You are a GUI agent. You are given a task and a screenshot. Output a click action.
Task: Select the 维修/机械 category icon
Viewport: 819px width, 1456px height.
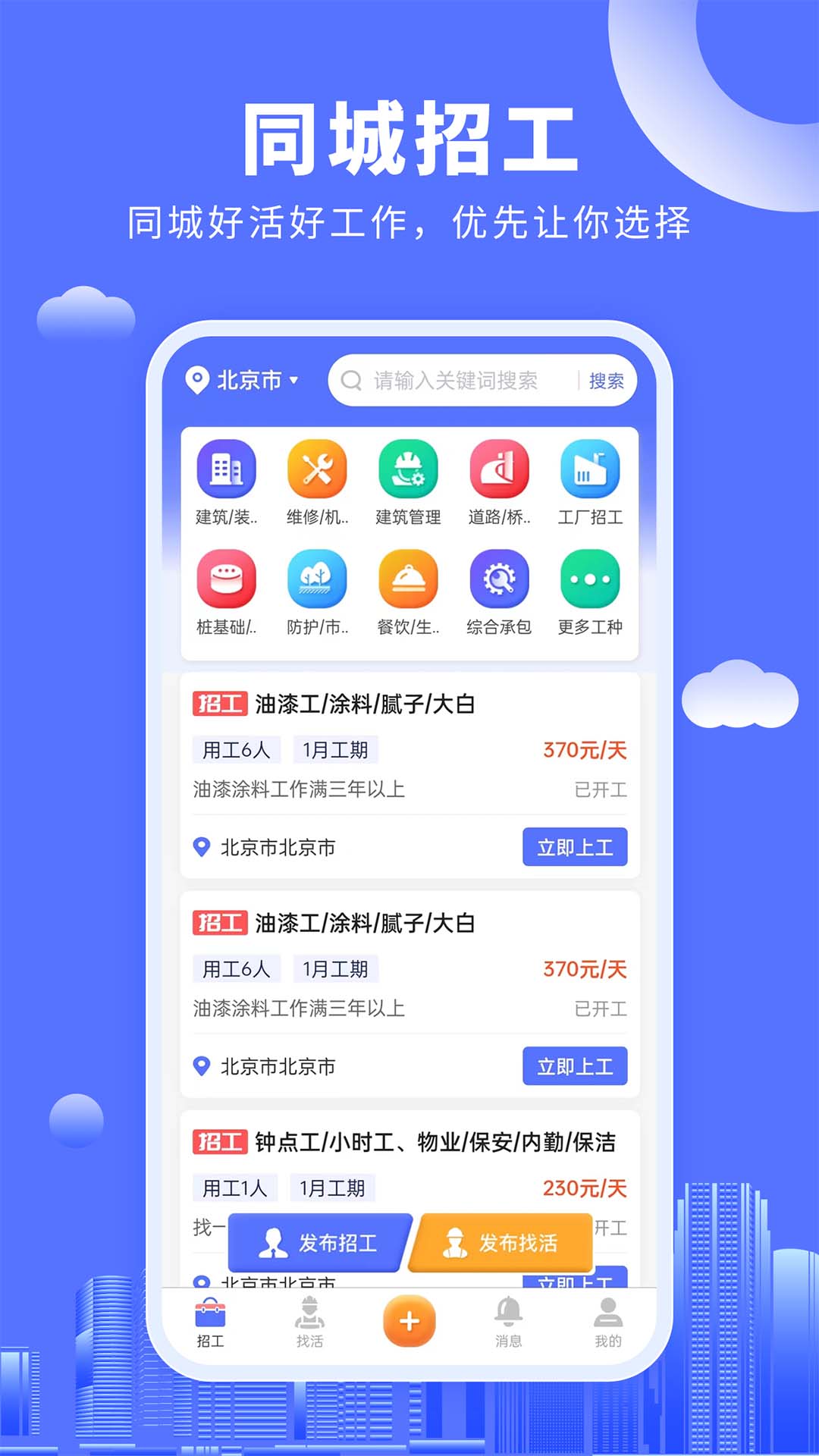tap(316, 470)
